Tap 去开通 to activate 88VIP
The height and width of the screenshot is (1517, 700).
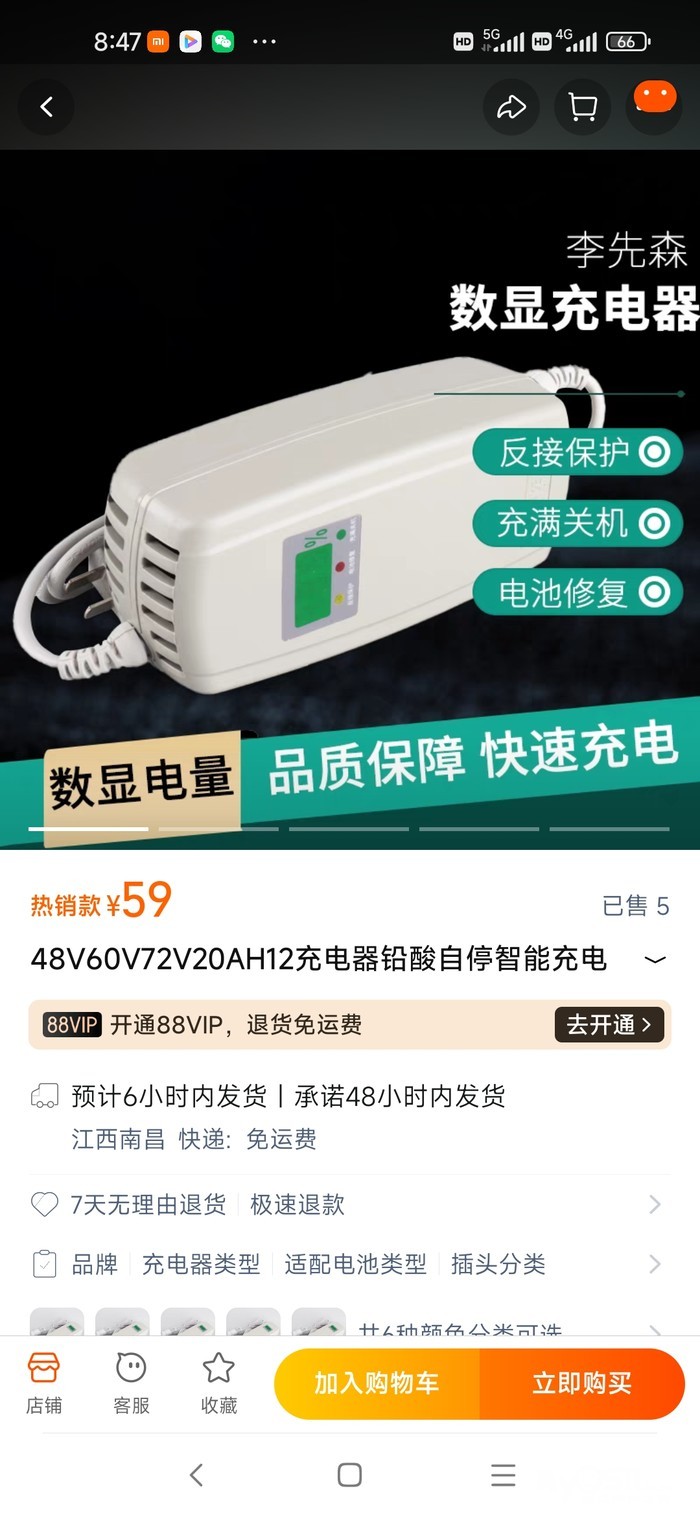609,1025
